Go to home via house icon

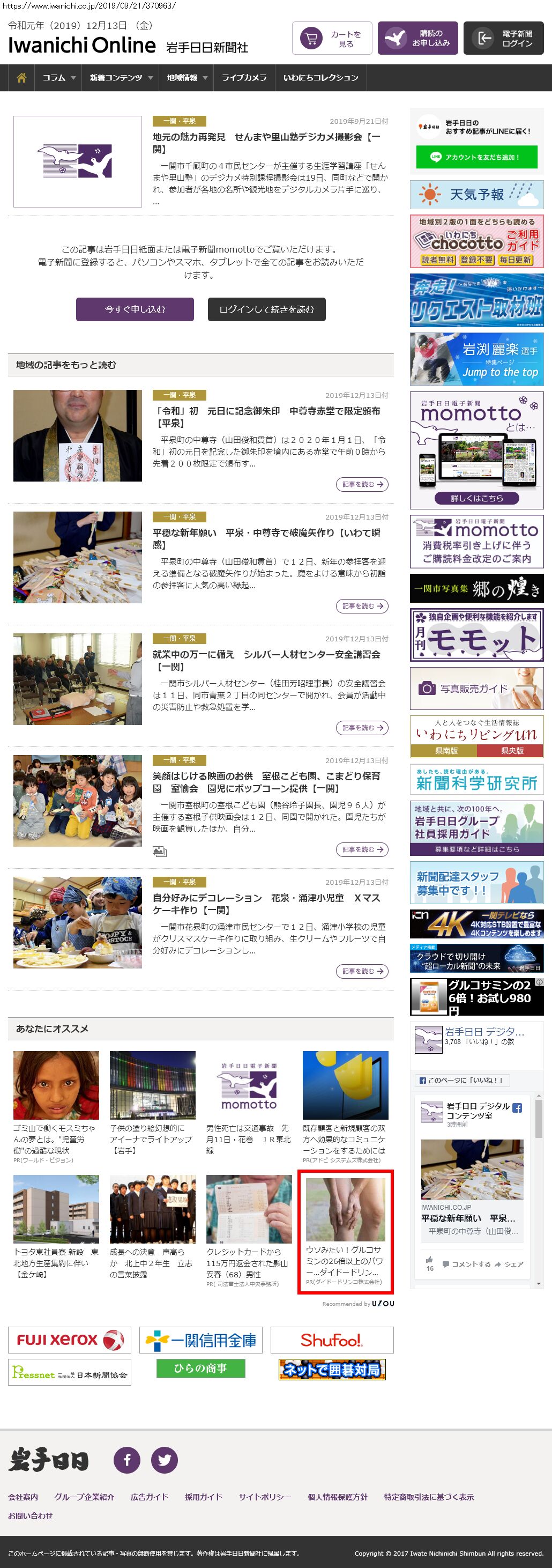click(21, 78)
